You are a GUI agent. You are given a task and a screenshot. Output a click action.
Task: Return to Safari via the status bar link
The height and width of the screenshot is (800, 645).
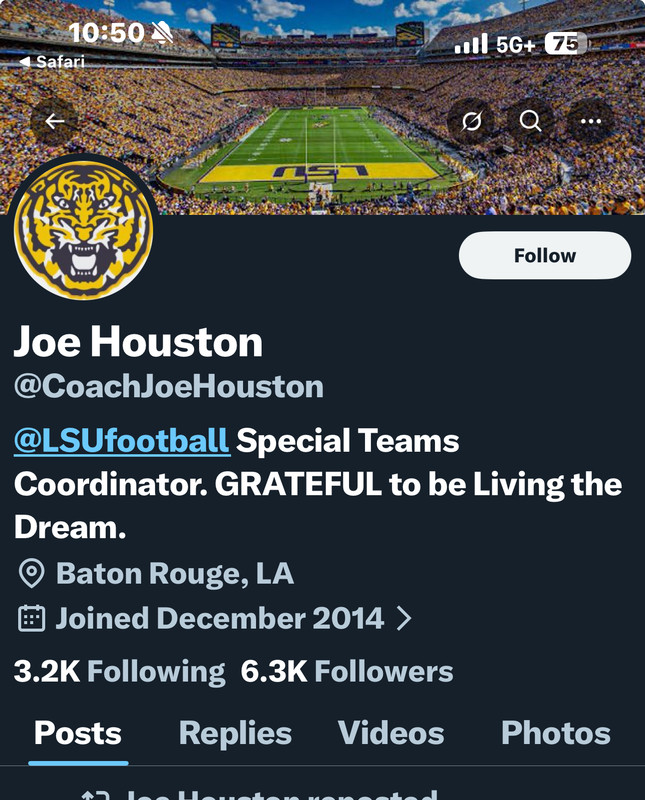click(52, 62)
